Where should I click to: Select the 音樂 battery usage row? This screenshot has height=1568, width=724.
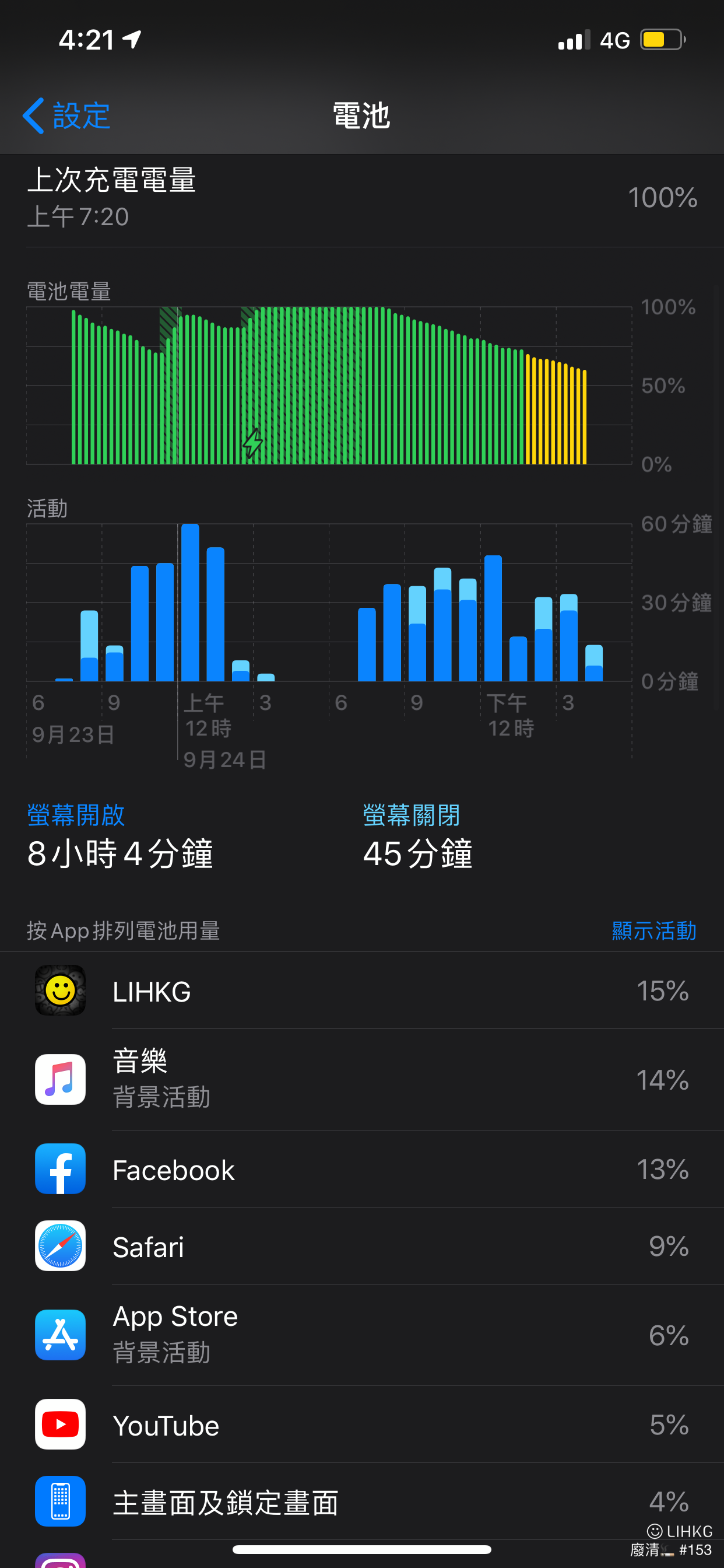coord(362,1079)
